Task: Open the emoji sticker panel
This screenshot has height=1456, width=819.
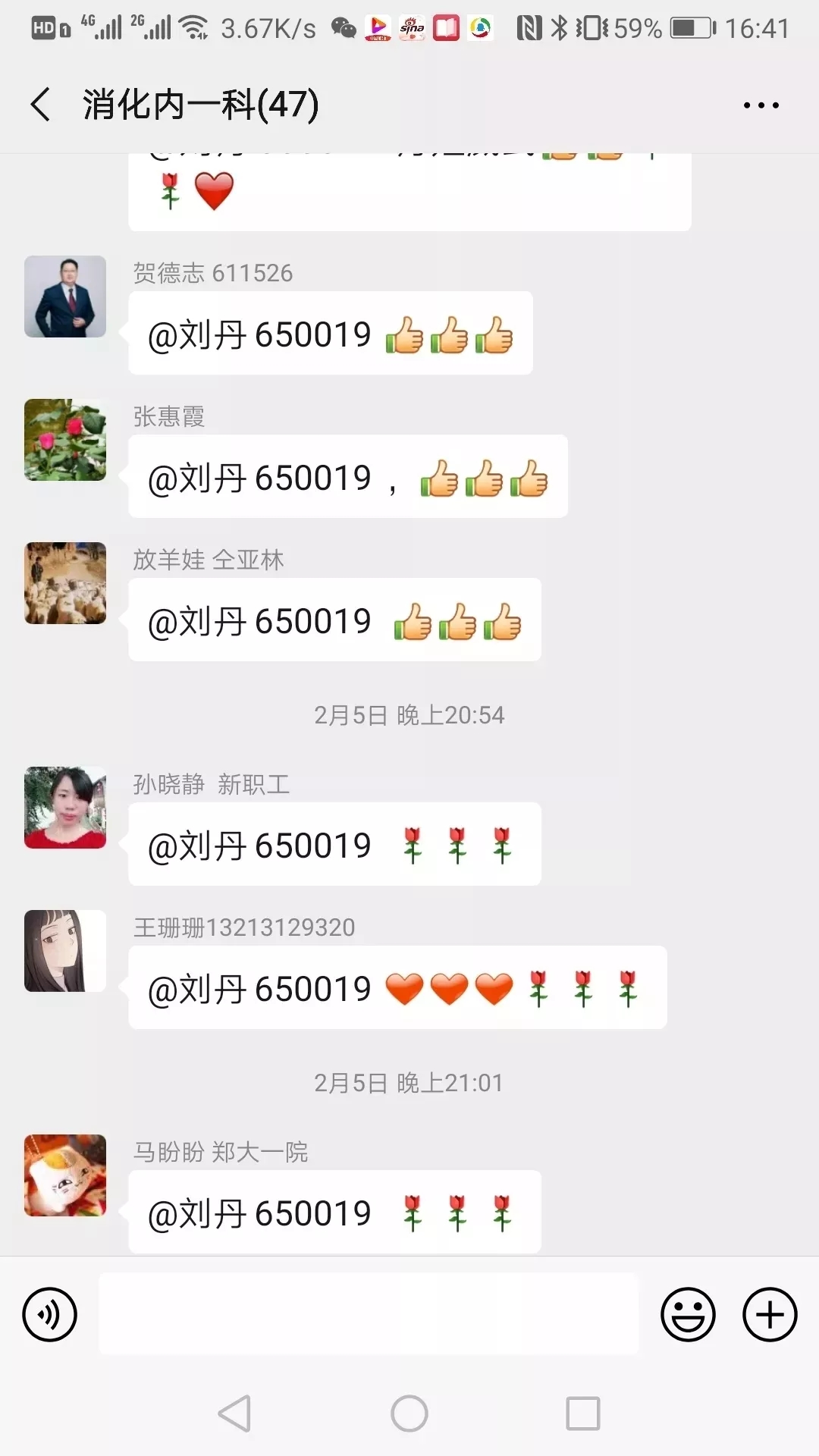Action: click(688, 1314)
